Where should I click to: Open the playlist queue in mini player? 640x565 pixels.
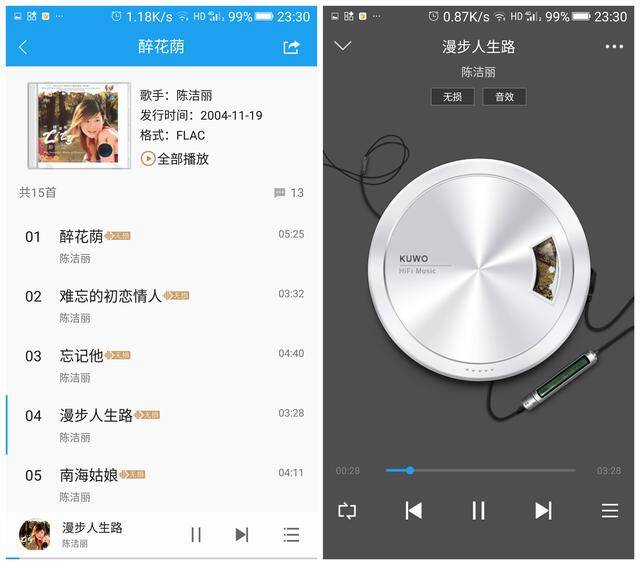(291, 535)
